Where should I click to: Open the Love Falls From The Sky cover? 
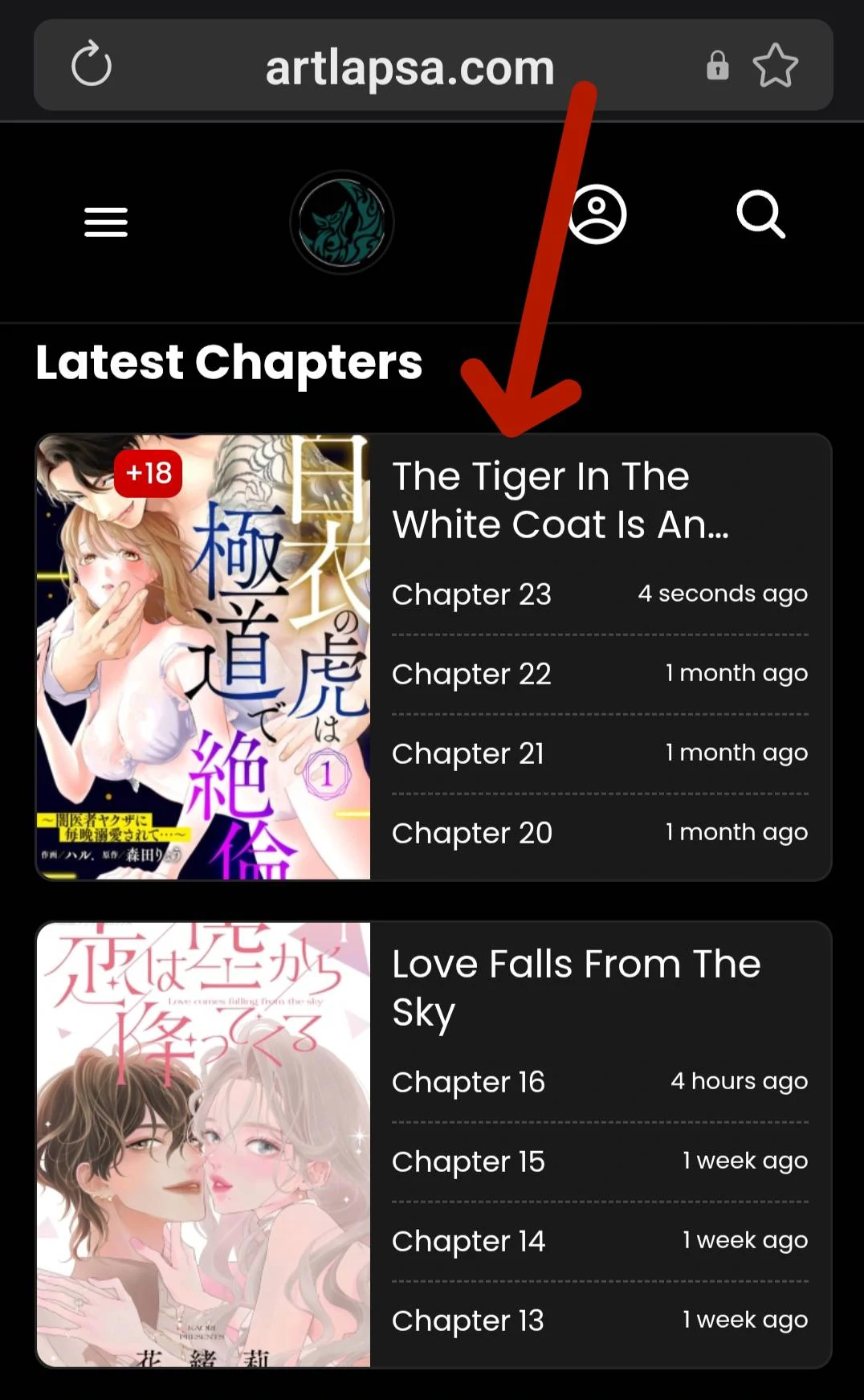click(x=203, y=1144)
